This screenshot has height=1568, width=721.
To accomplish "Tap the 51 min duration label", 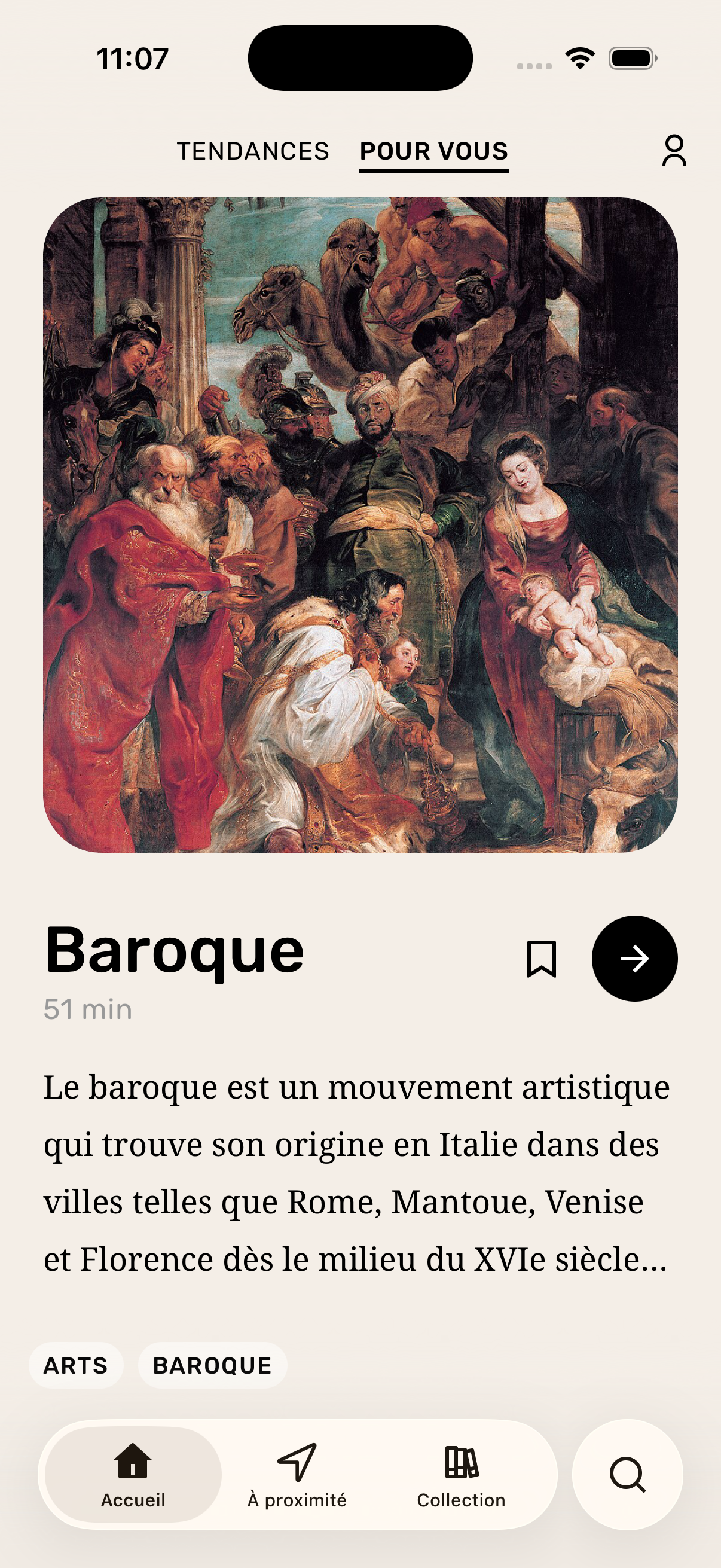I will tap(88, 1009).
